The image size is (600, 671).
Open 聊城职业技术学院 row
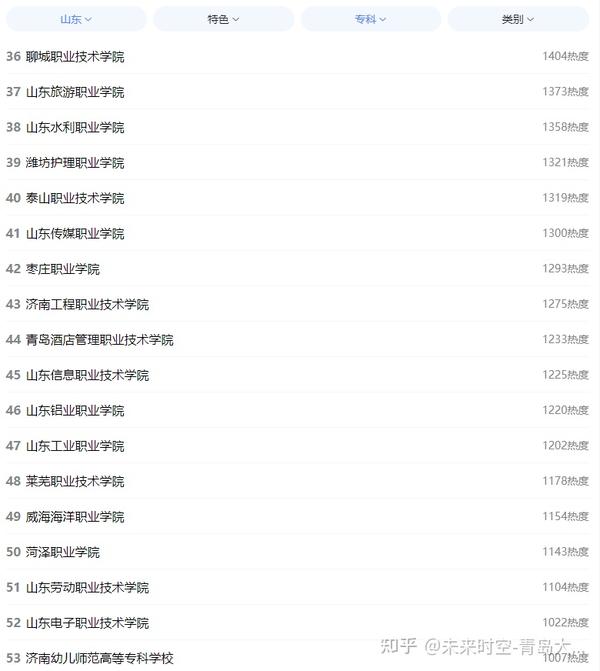click(x=75, y=57)
